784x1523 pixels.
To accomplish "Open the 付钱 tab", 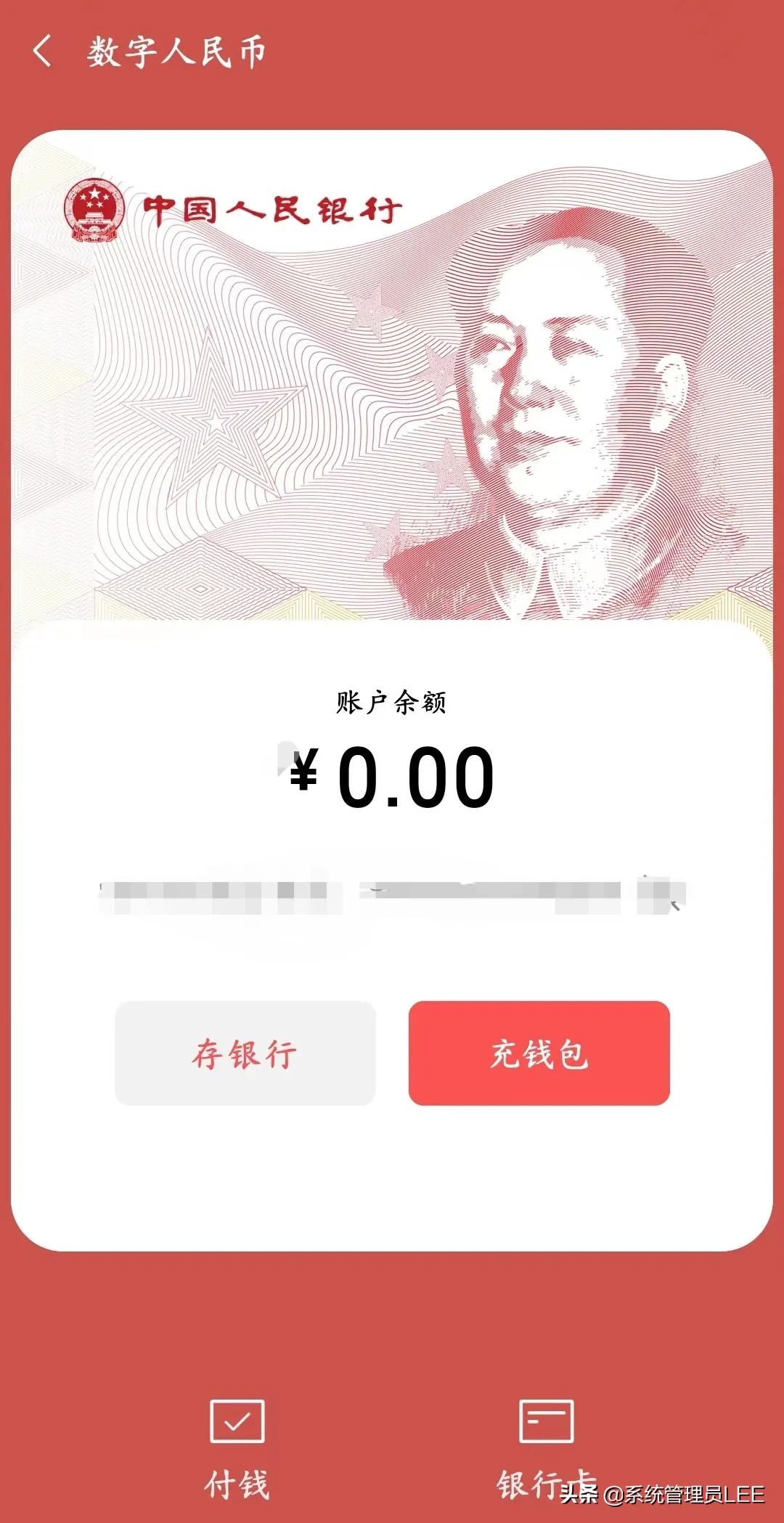I will coord(237,1481).
